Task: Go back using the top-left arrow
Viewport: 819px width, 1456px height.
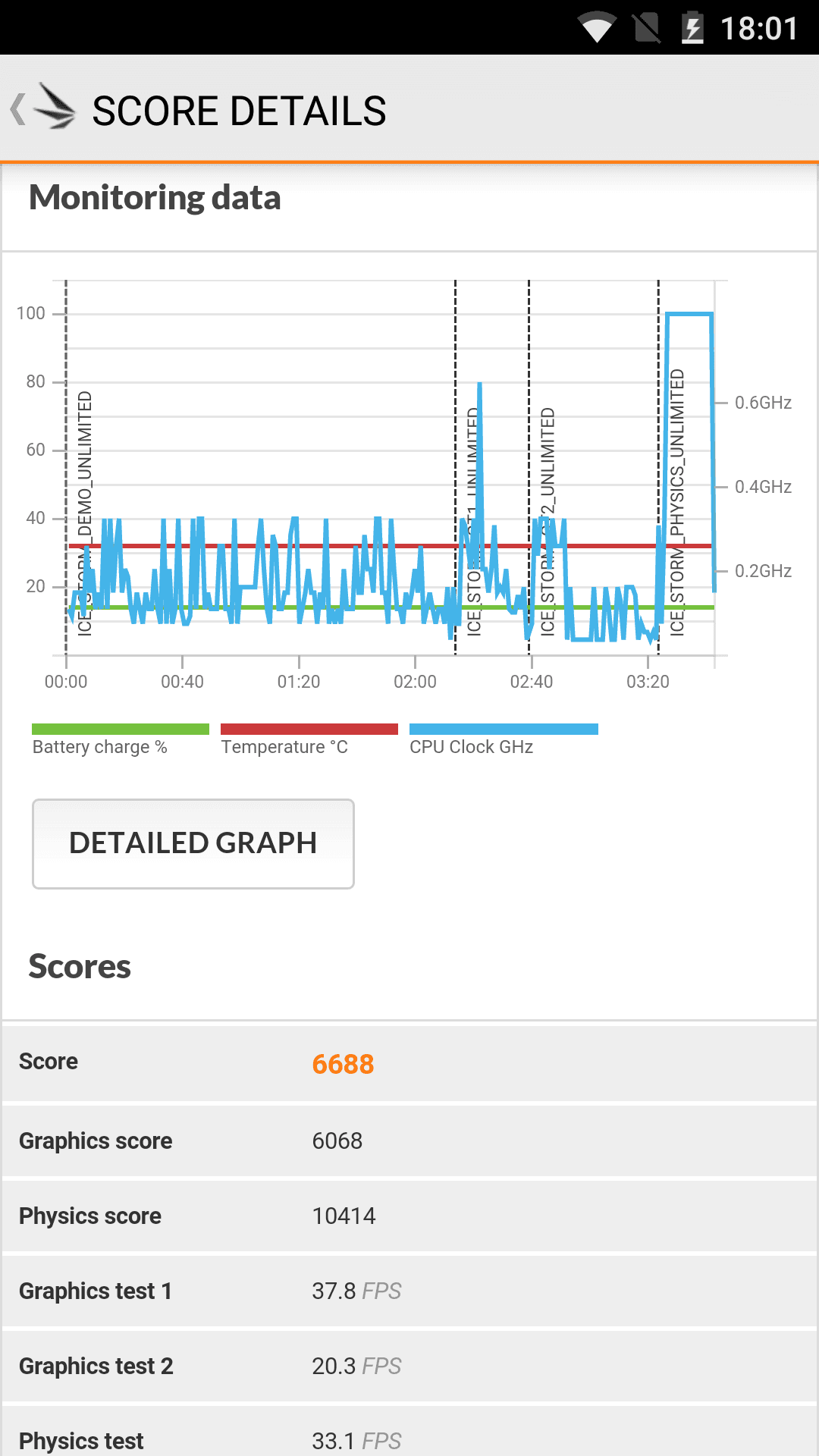Action: (x=19, y=109)
